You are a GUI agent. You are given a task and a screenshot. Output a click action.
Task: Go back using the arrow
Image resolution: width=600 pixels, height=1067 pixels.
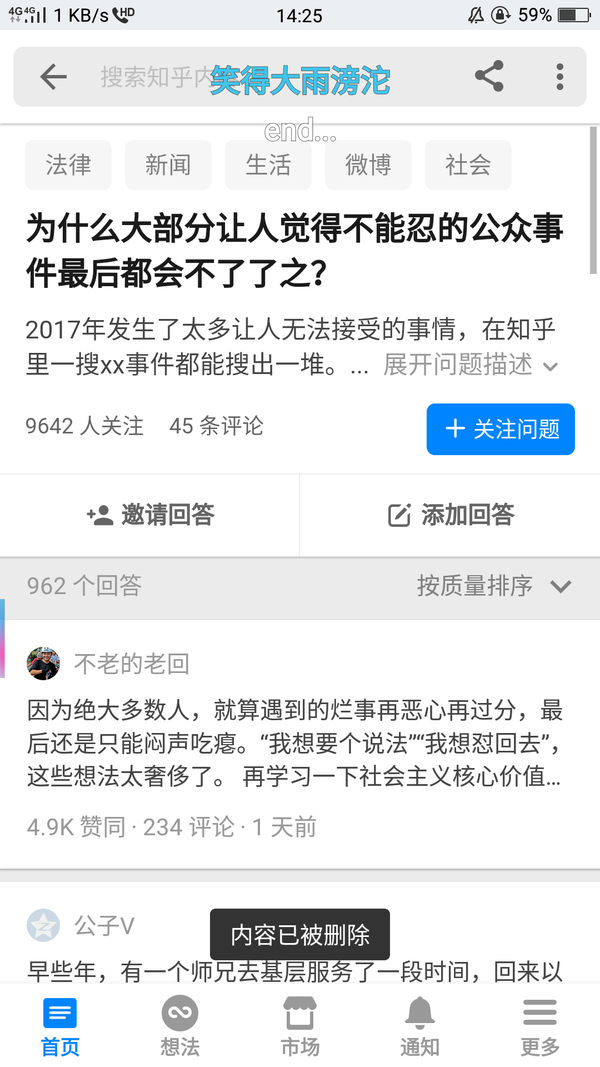[53, 77]
